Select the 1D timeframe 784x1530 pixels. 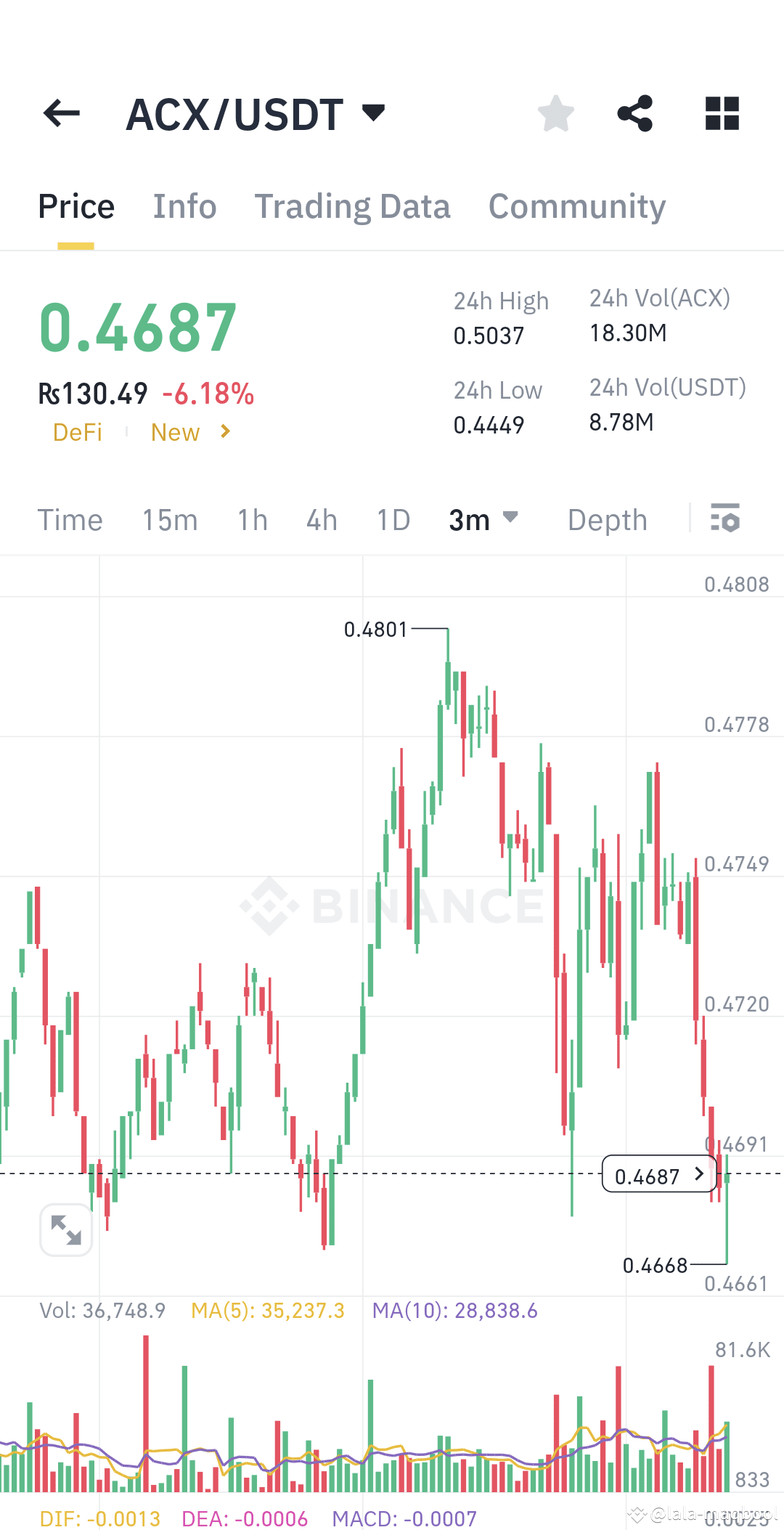tap(393, 519)
